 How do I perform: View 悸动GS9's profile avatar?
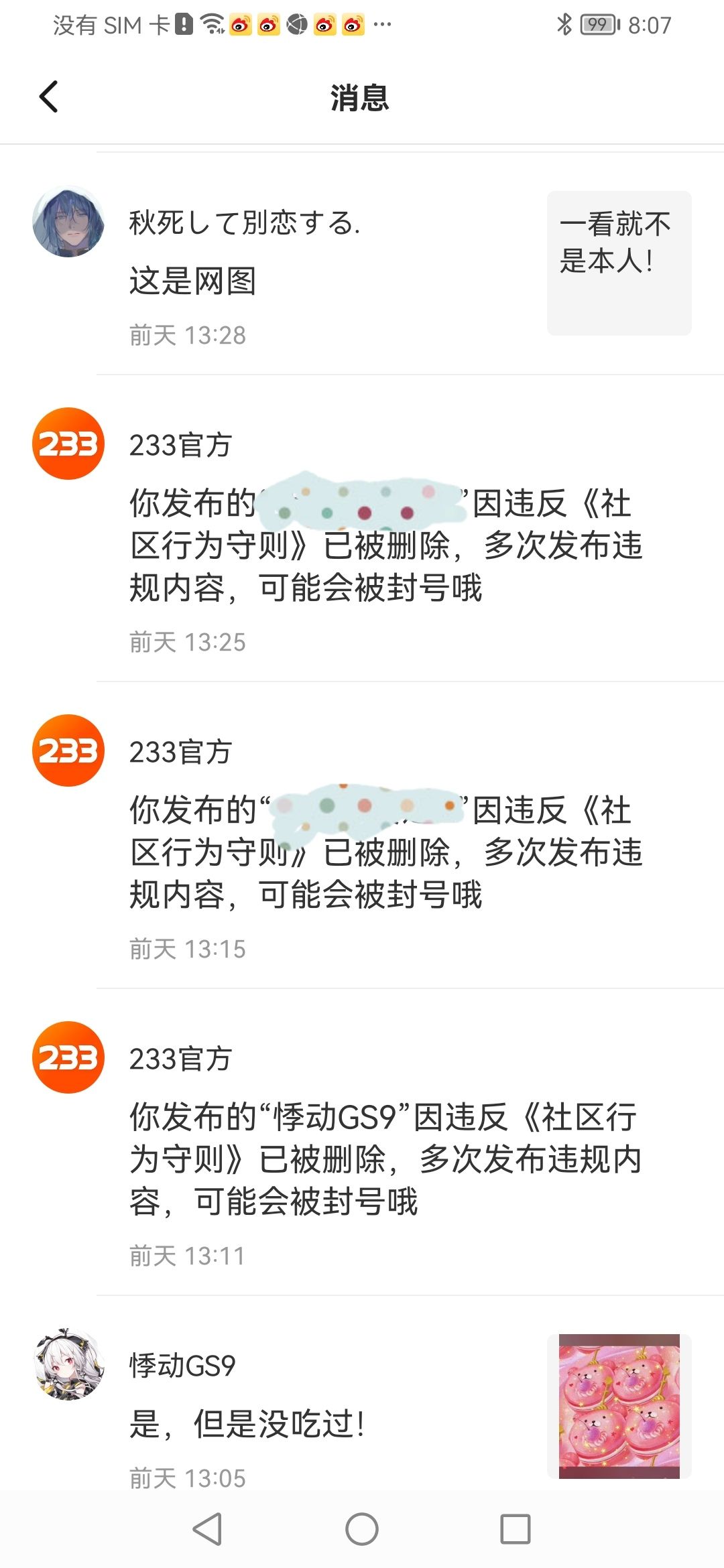(x=68, y=1364)
